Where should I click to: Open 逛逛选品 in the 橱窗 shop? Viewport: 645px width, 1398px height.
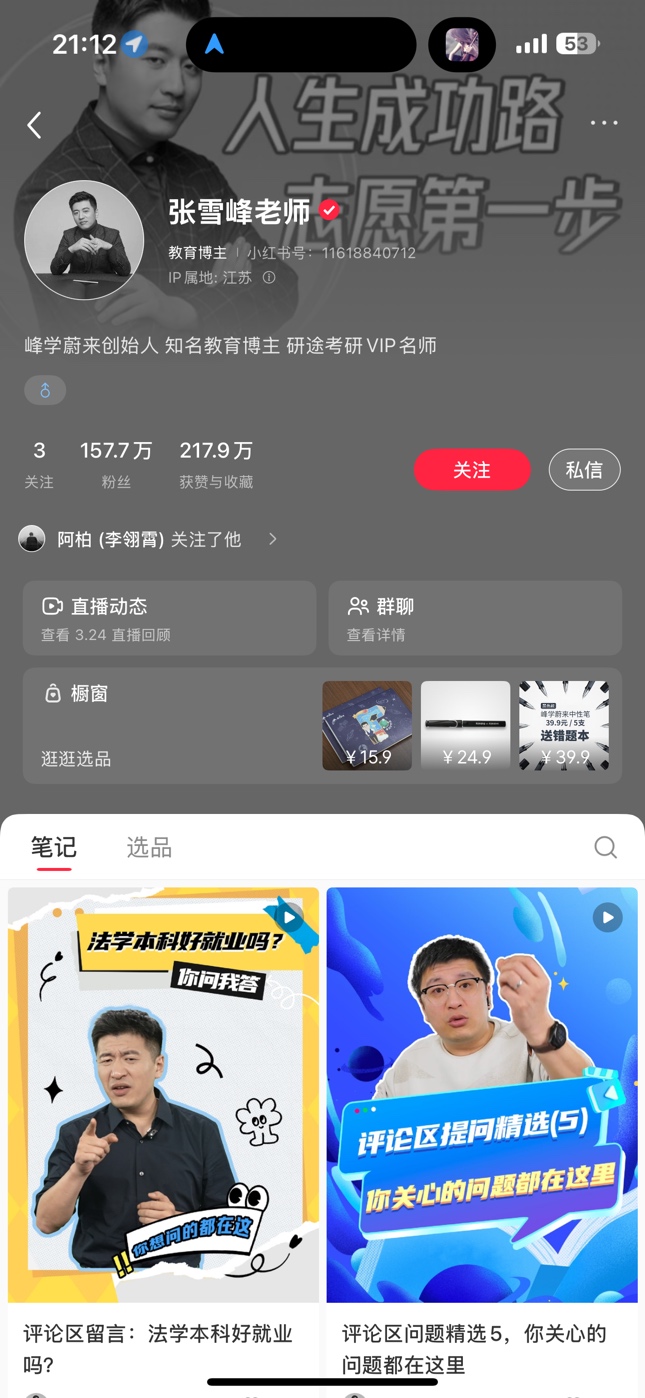pos(76,758)
